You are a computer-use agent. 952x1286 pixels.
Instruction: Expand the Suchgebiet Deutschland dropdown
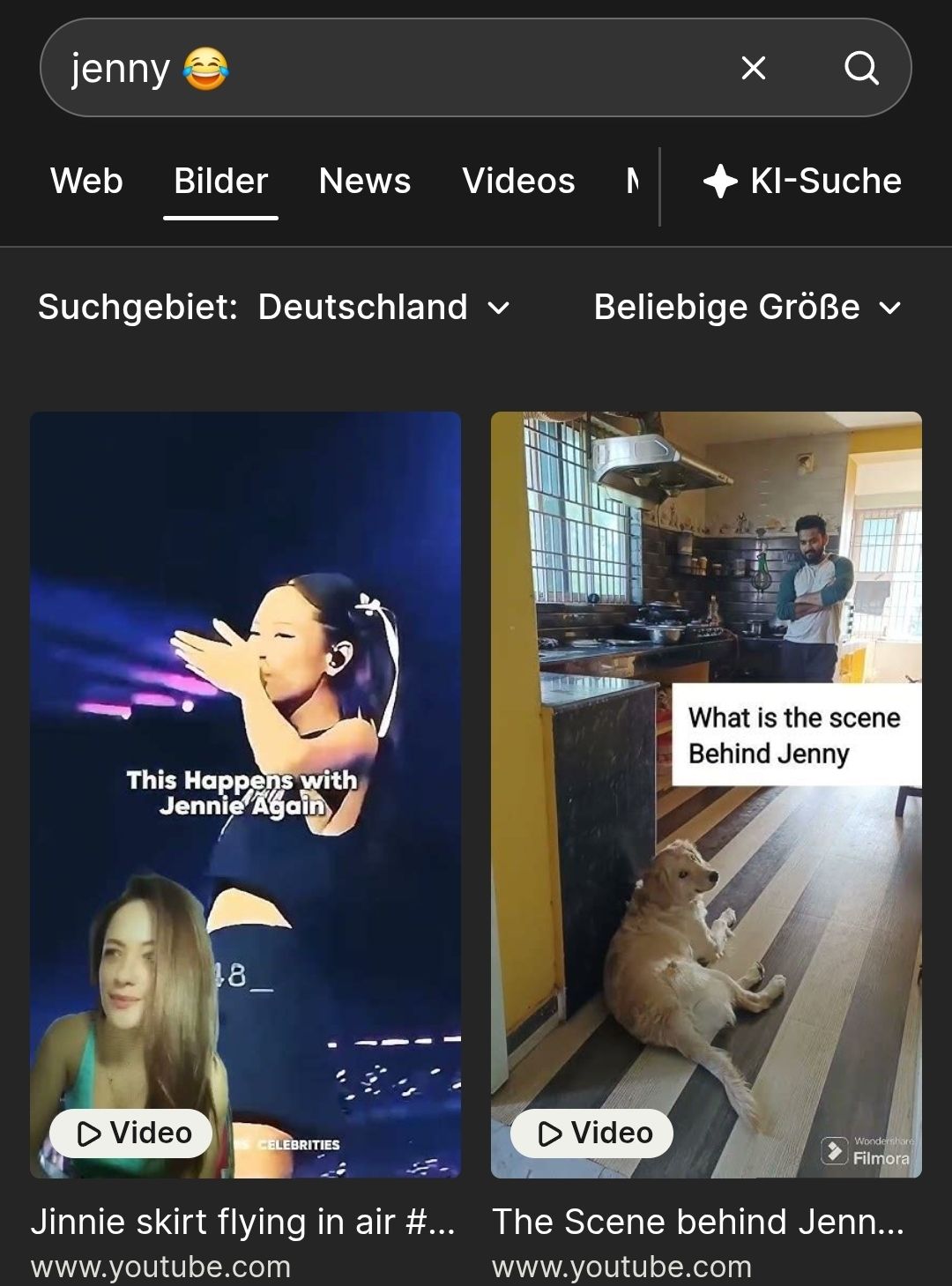[274, 307]
